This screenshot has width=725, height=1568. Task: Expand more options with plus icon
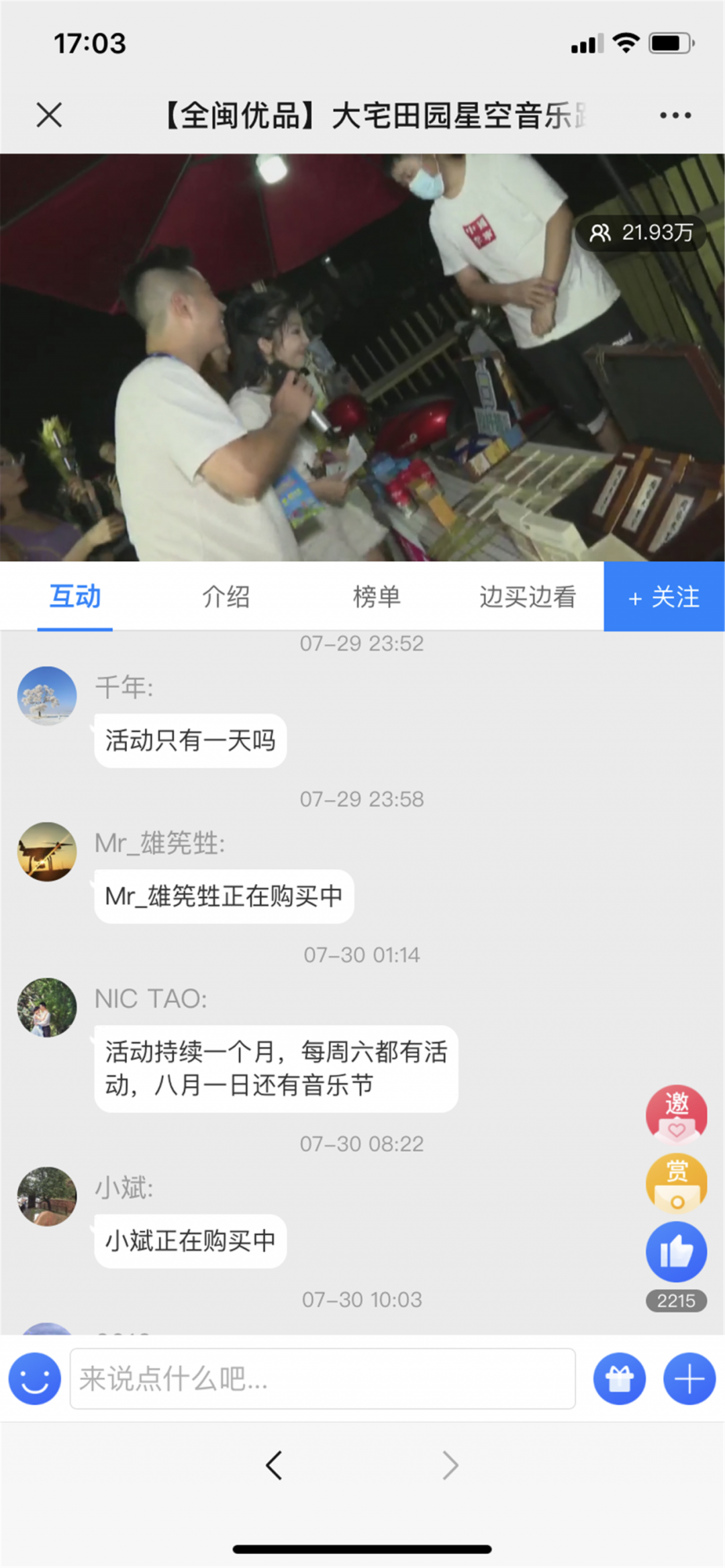click(x=689, y=1378)
